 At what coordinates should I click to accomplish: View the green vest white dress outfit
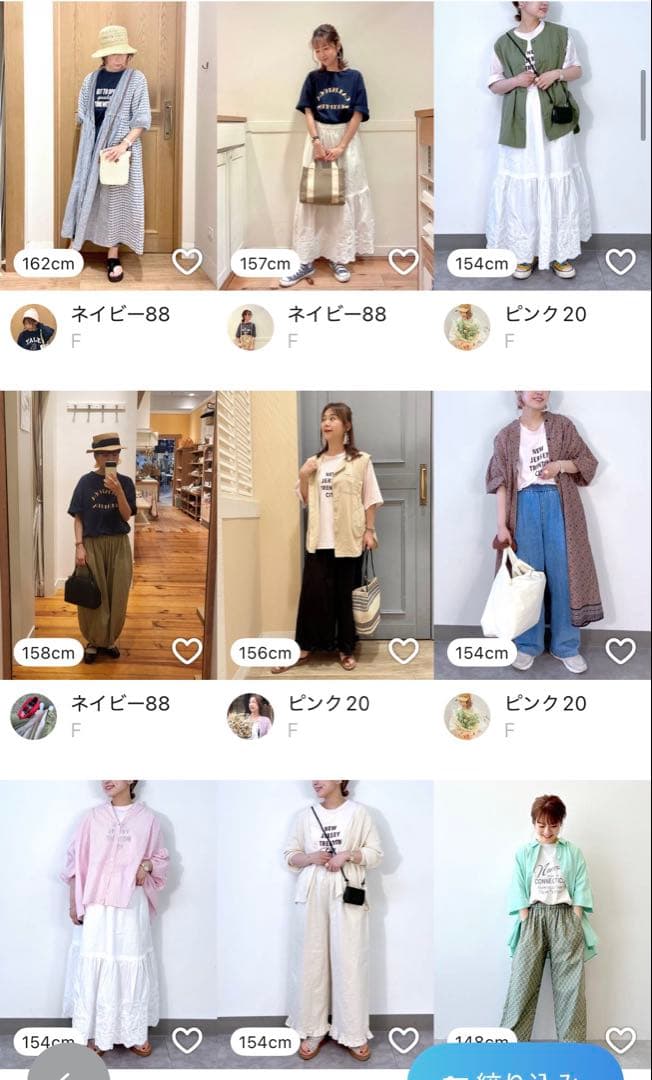(x=543, y=145)
